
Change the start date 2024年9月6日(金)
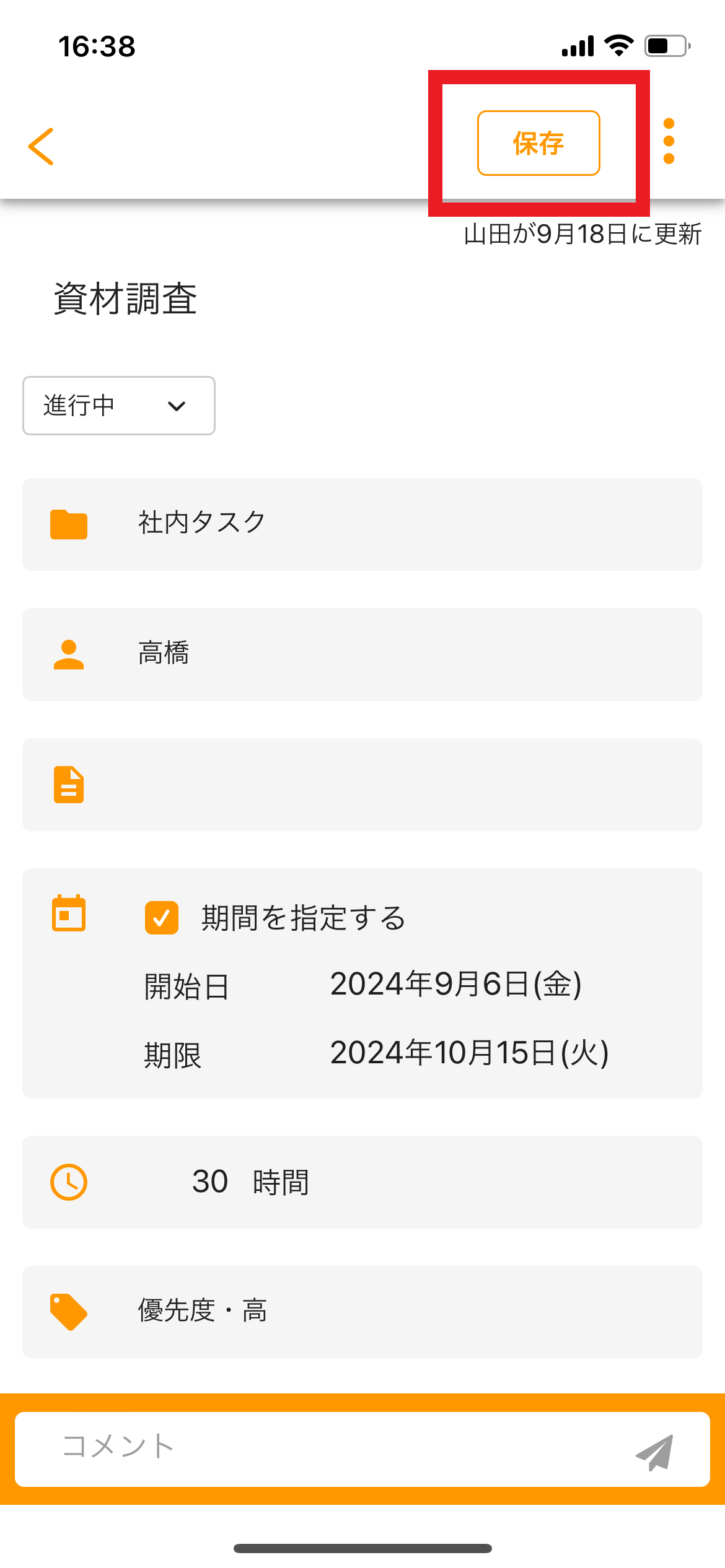455,985
